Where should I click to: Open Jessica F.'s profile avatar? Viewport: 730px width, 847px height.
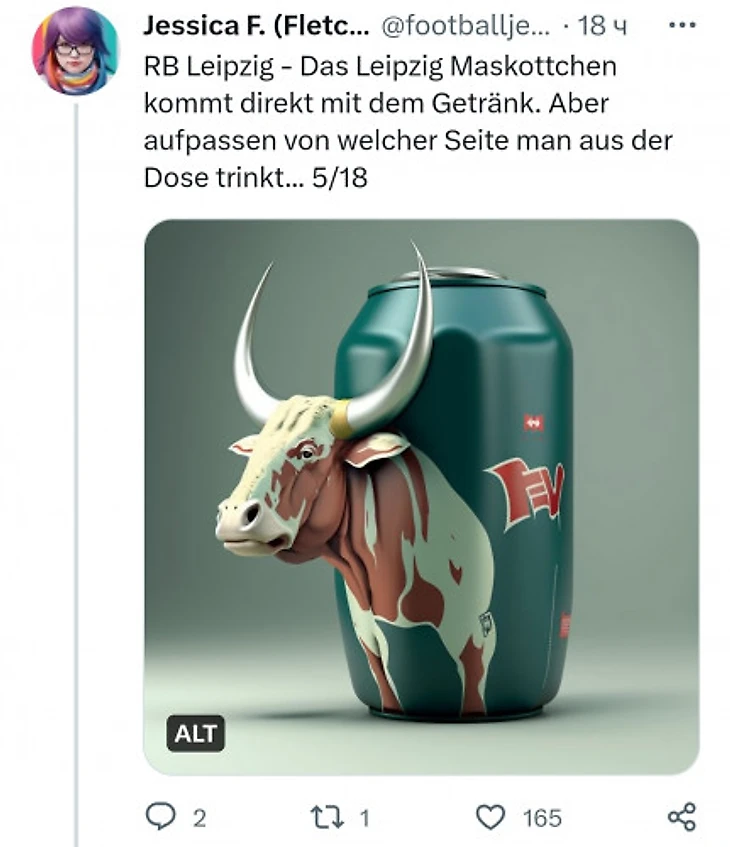tap(75, 51)
